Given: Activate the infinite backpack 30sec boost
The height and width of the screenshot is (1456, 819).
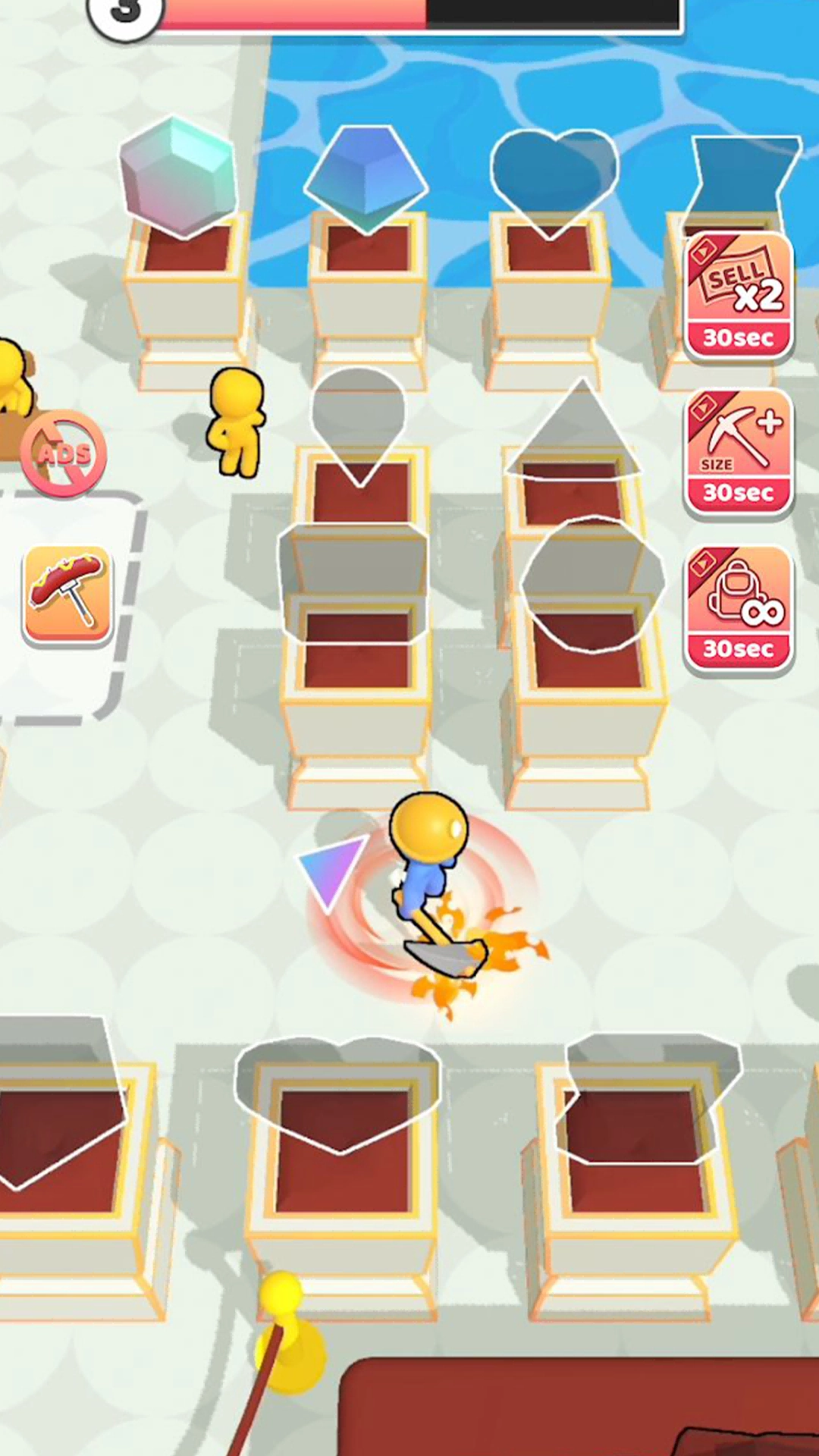Looking at the screenshot, I should [738, 608].
